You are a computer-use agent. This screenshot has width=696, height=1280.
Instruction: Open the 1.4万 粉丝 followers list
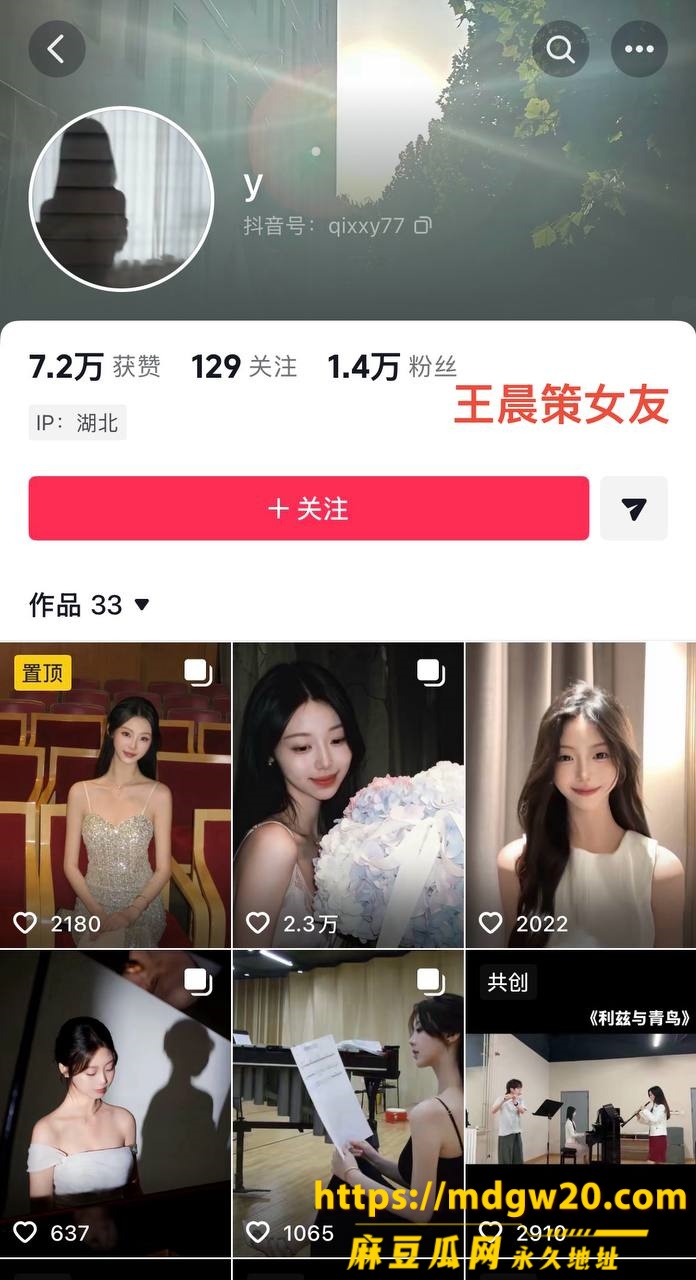pyautogui.click(x=392, y=367)
